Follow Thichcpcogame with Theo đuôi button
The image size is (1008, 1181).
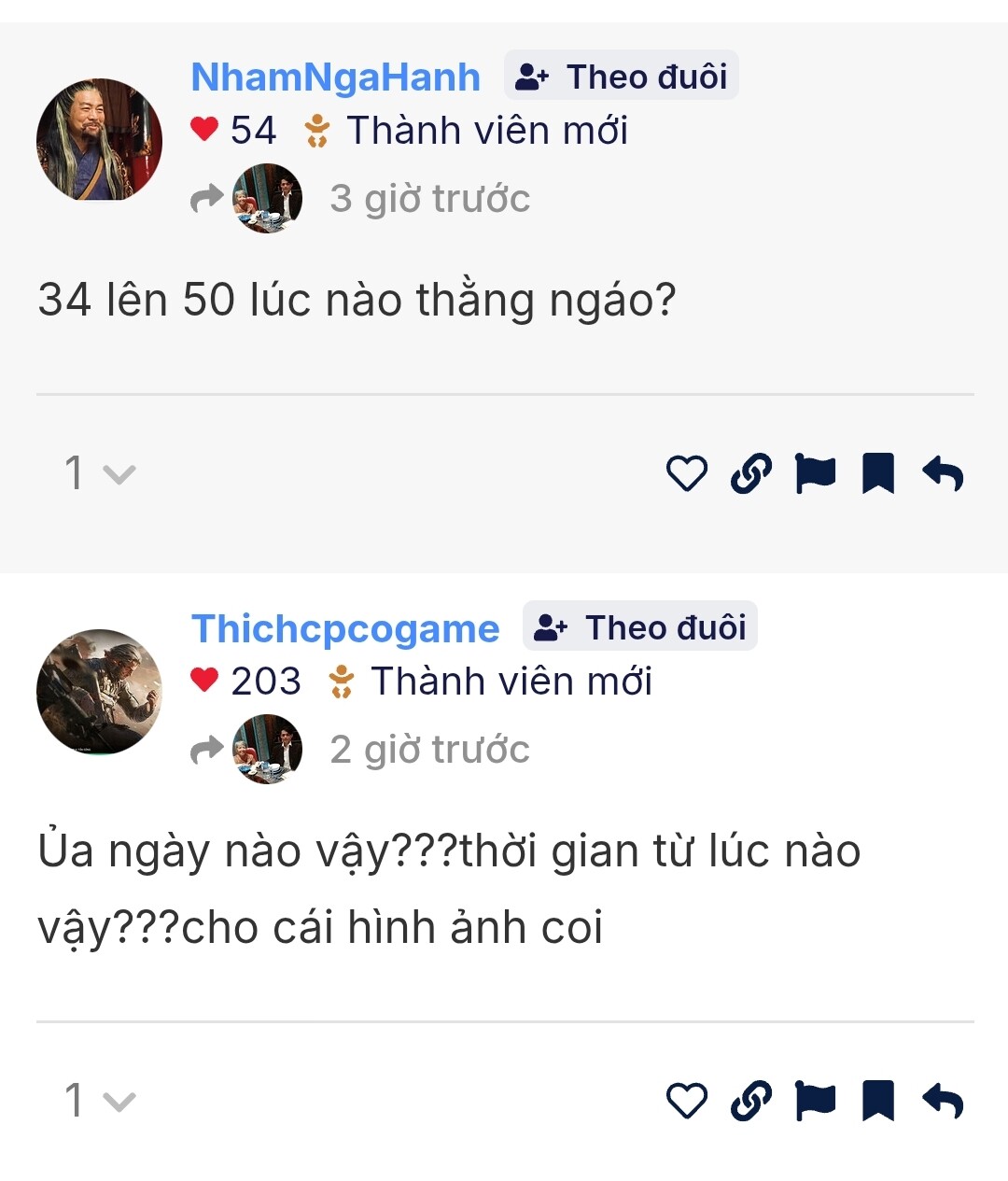[640, 627]
